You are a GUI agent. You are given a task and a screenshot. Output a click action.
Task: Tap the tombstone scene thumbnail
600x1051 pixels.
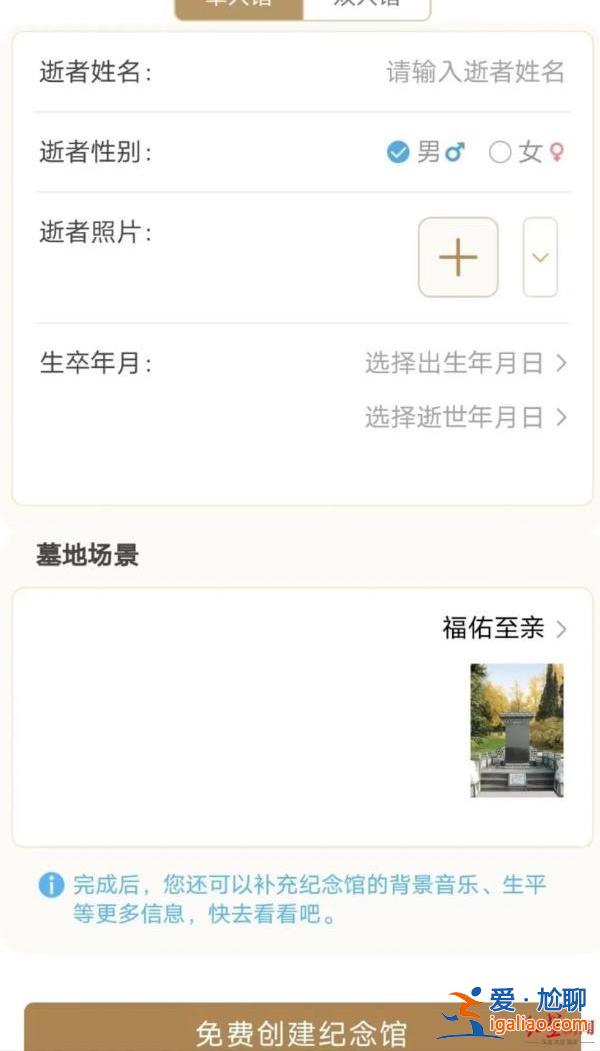(x=517, y=730)
